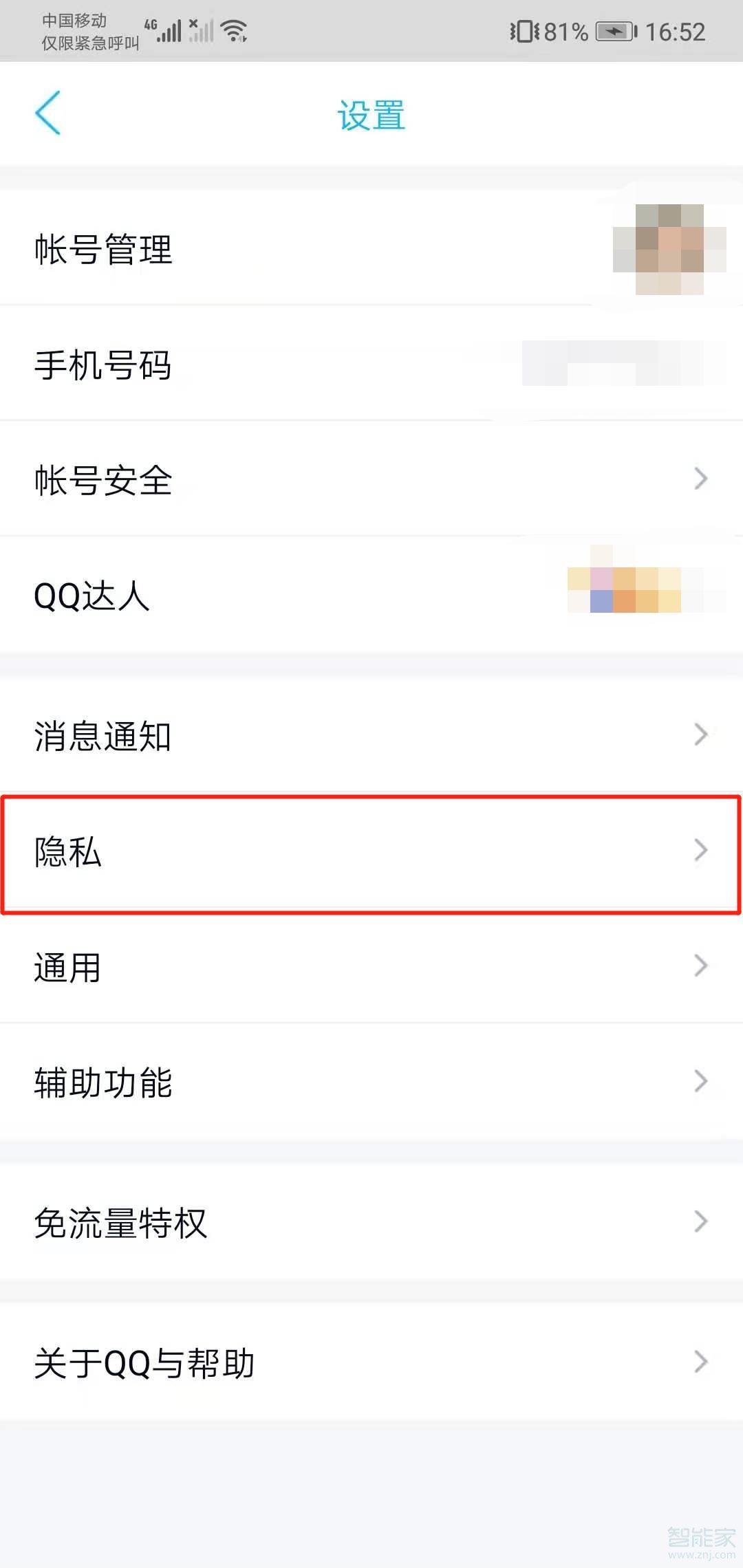The image size is (743, 1568).
Task: Go back using the top-left arrow
Action: [48, 113]
